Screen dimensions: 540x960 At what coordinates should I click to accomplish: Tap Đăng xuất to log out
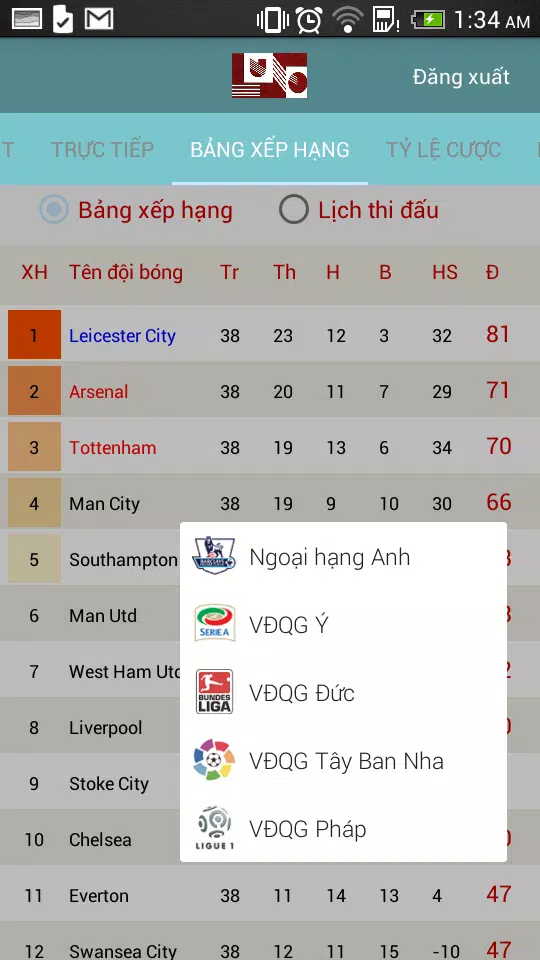coord(461,77)
